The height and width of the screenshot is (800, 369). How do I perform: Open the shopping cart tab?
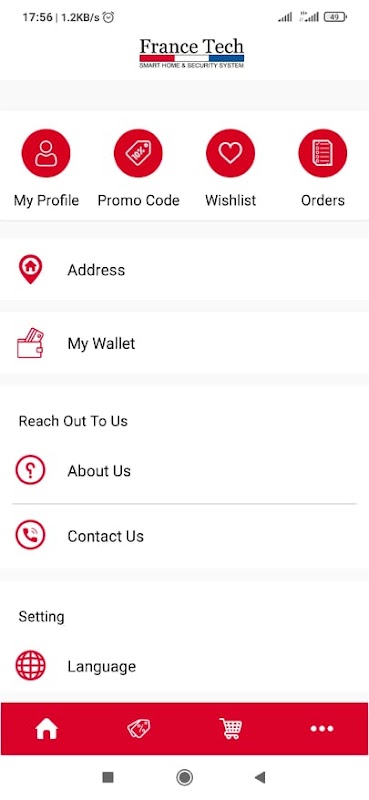tap(230, 729)
